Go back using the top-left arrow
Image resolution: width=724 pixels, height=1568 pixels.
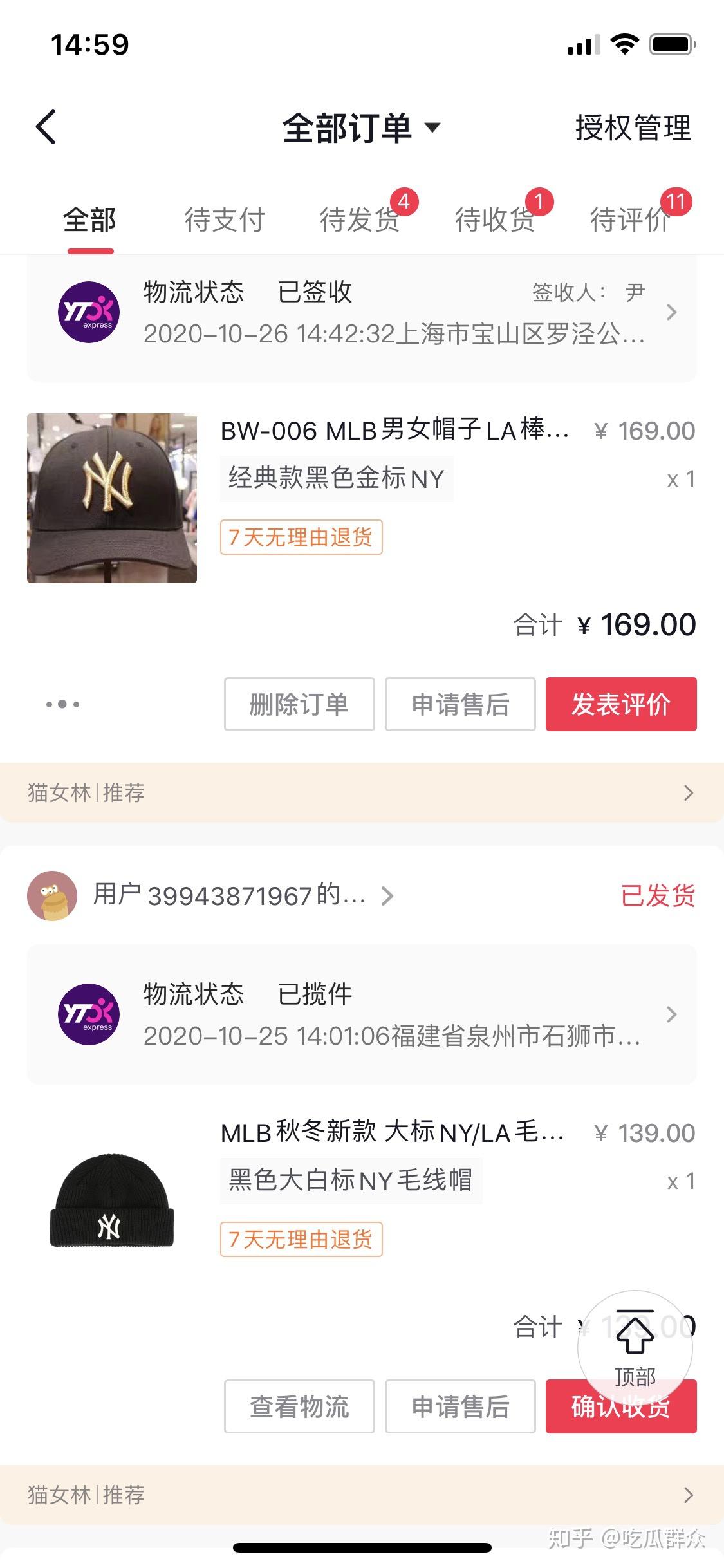click(46, 127)
